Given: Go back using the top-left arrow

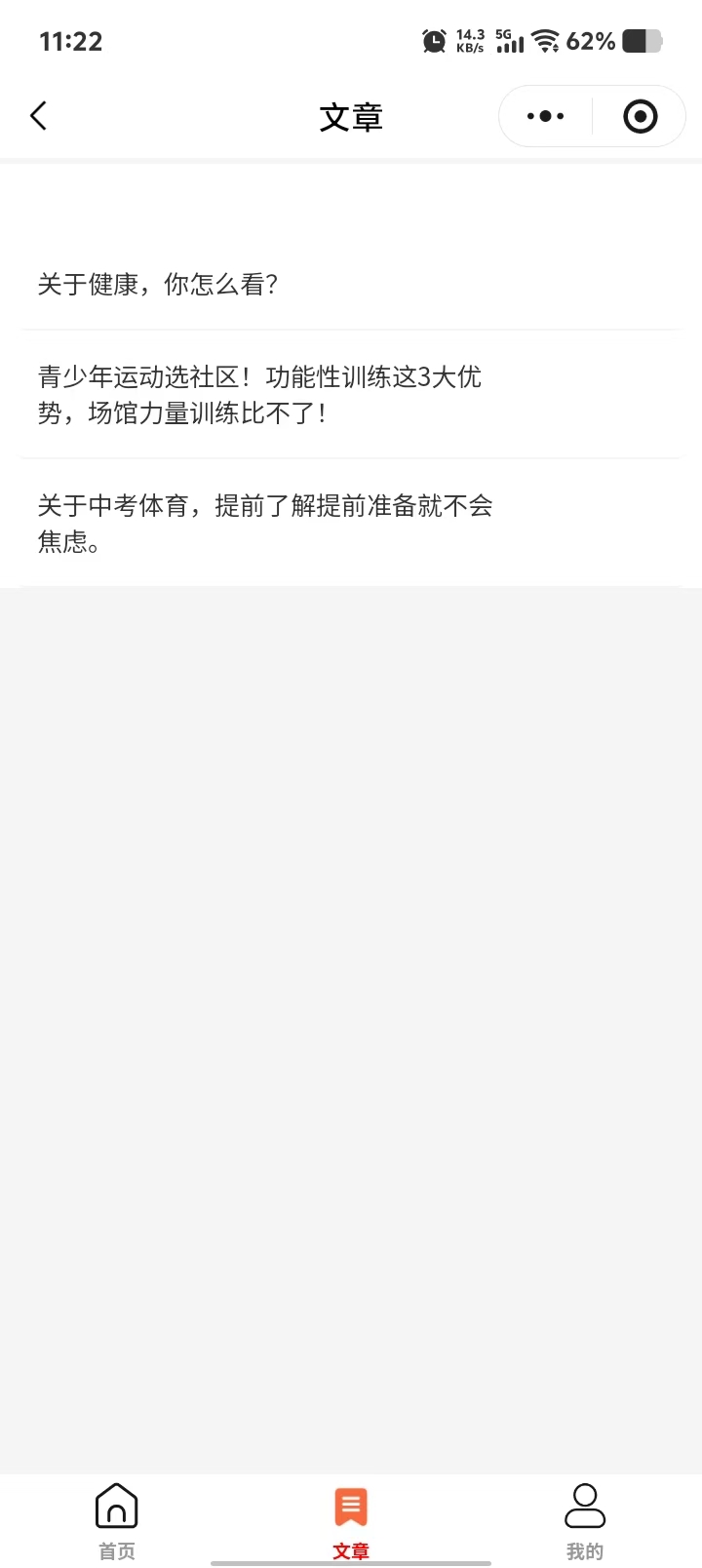Looking at the screenshot, I should coord(39,117).
